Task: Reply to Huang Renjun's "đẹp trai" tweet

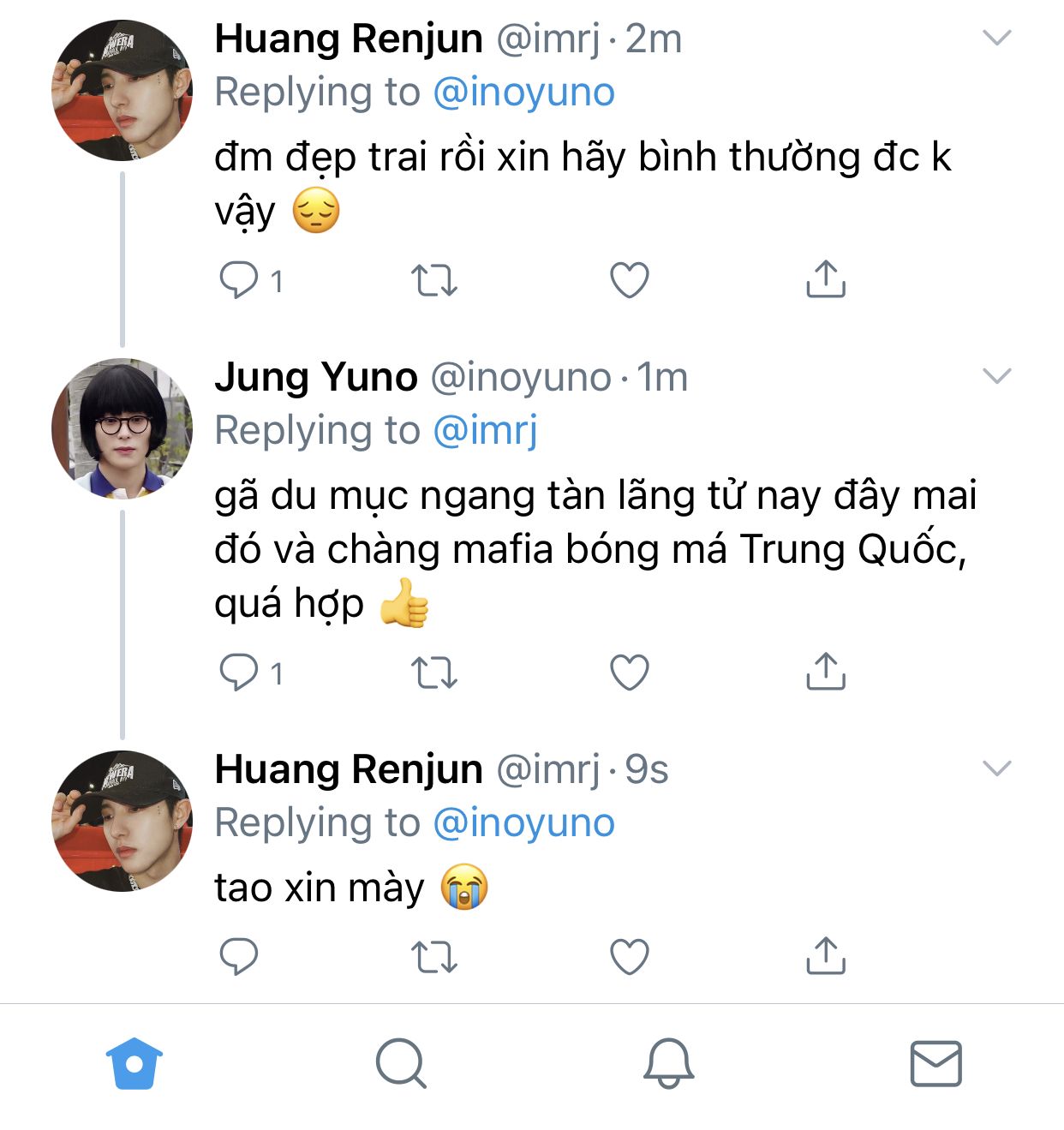Action: [x=239, y=280]
